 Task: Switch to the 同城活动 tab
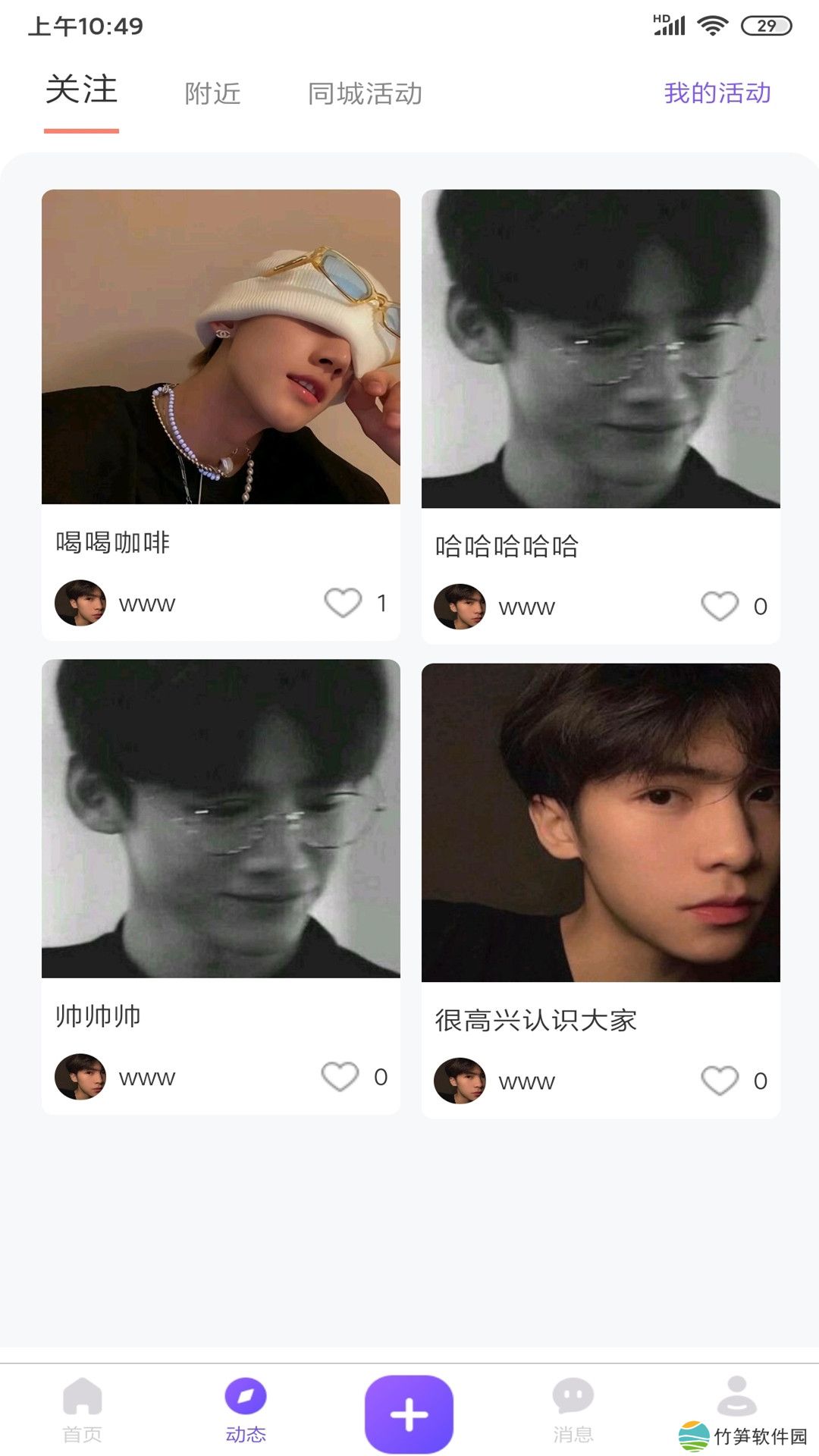365,94
